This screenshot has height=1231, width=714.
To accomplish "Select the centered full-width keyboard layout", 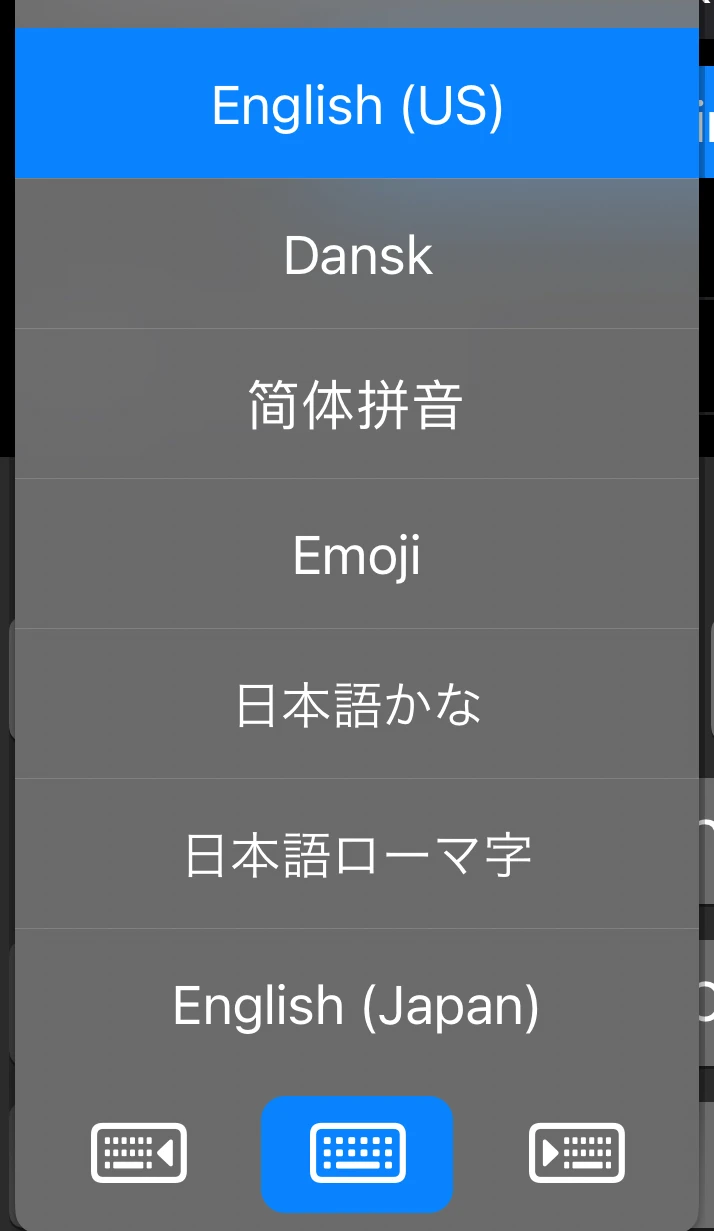I will (357, 1153).
